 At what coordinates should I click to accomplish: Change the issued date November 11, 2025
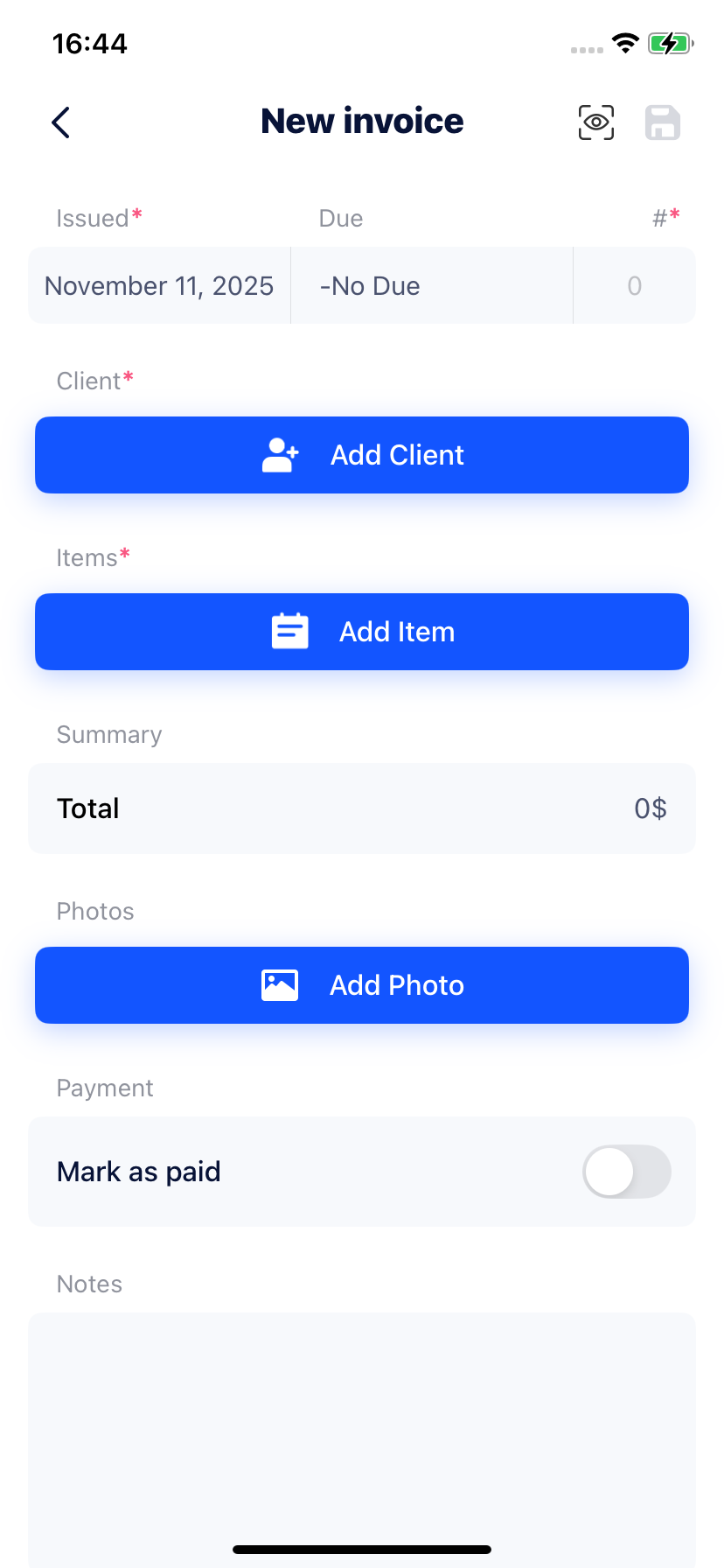(159, 286)
